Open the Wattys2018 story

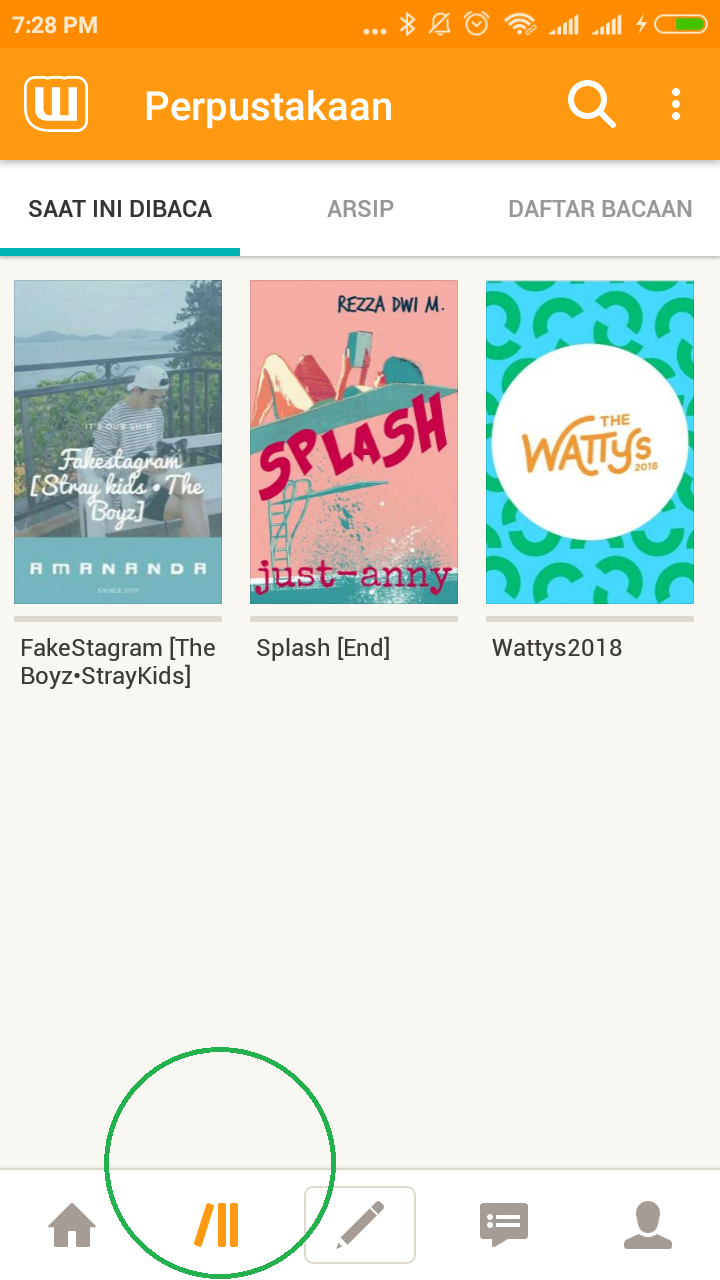tap(590, 442)
